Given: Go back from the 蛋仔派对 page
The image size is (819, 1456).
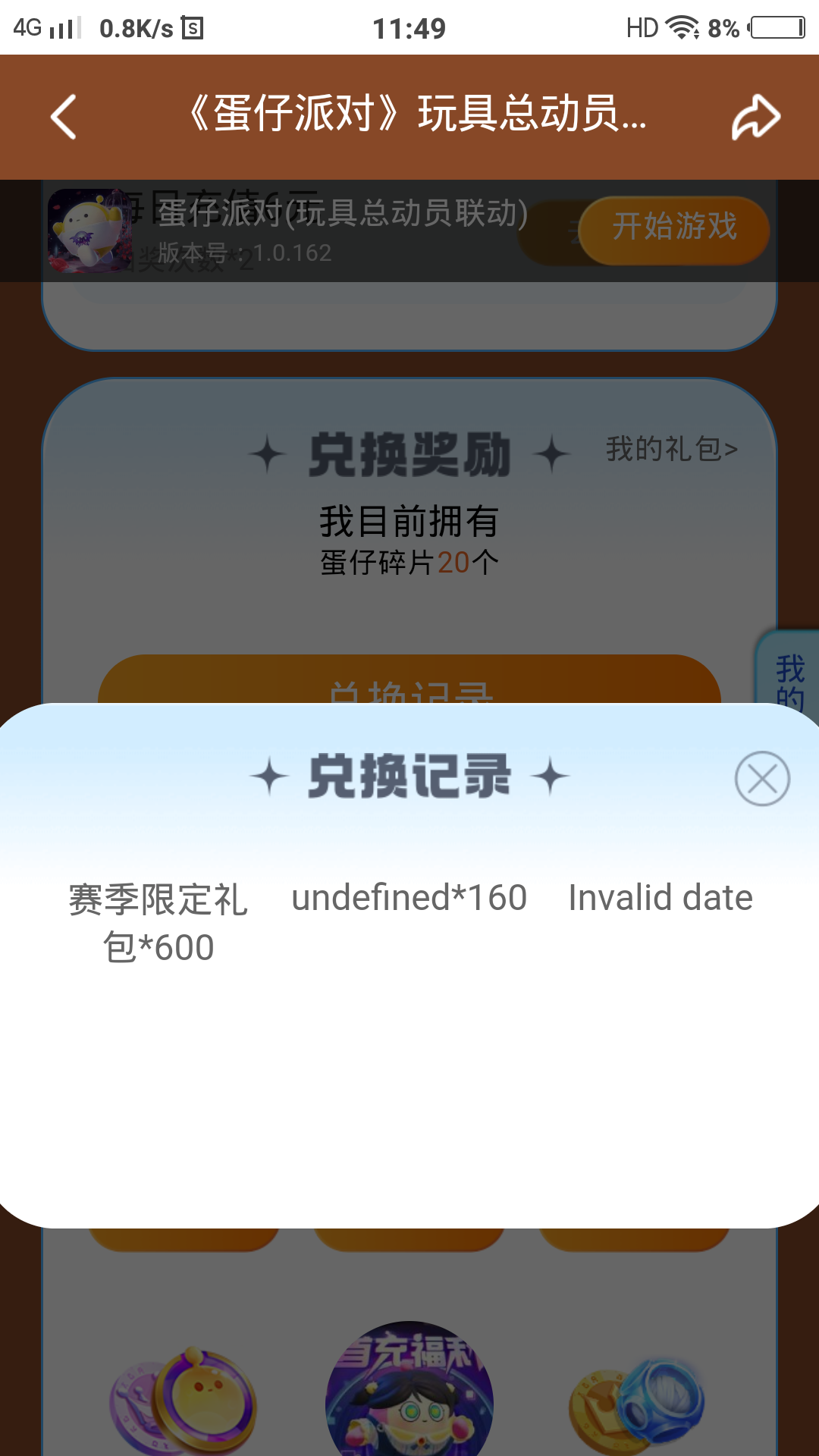Looking at the screenshot, I should coord(64,117).
